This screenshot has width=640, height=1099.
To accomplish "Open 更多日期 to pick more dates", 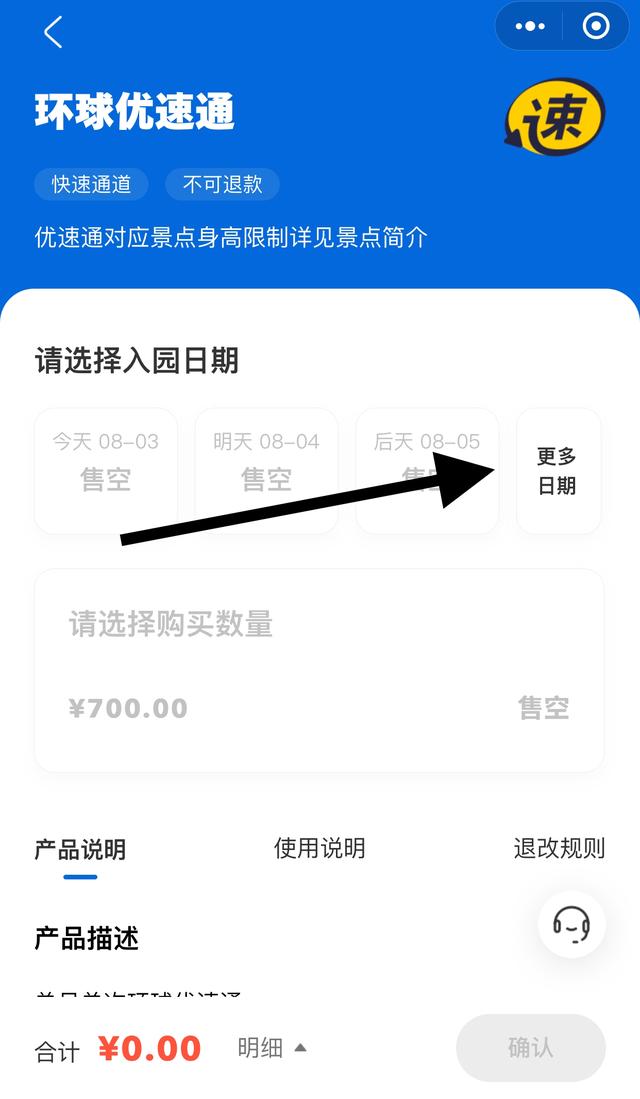I will (x=557, y=471).
